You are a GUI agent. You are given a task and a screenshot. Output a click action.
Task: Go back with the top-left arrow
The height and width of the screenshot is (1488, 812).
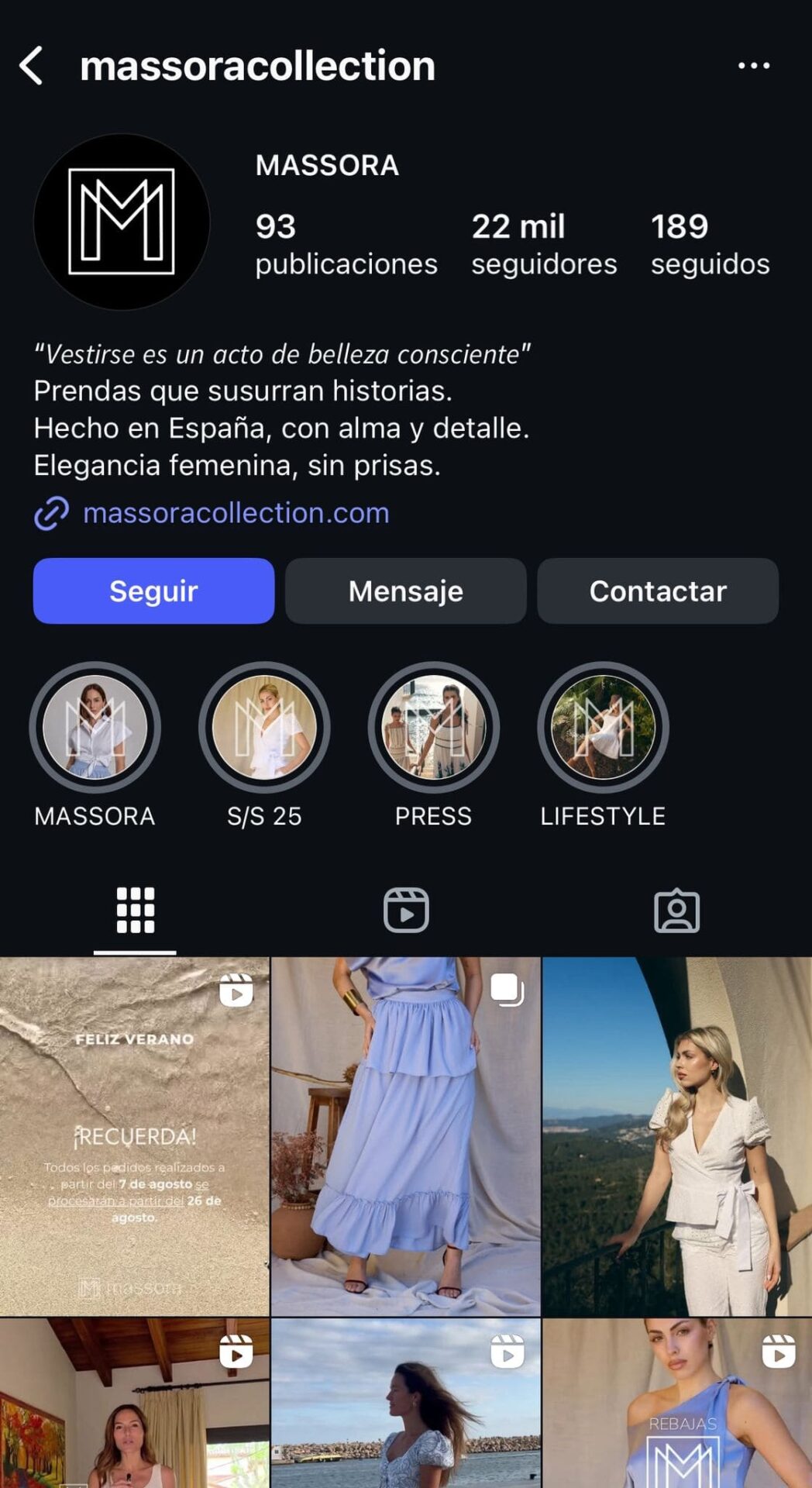[x=31, y=66]
